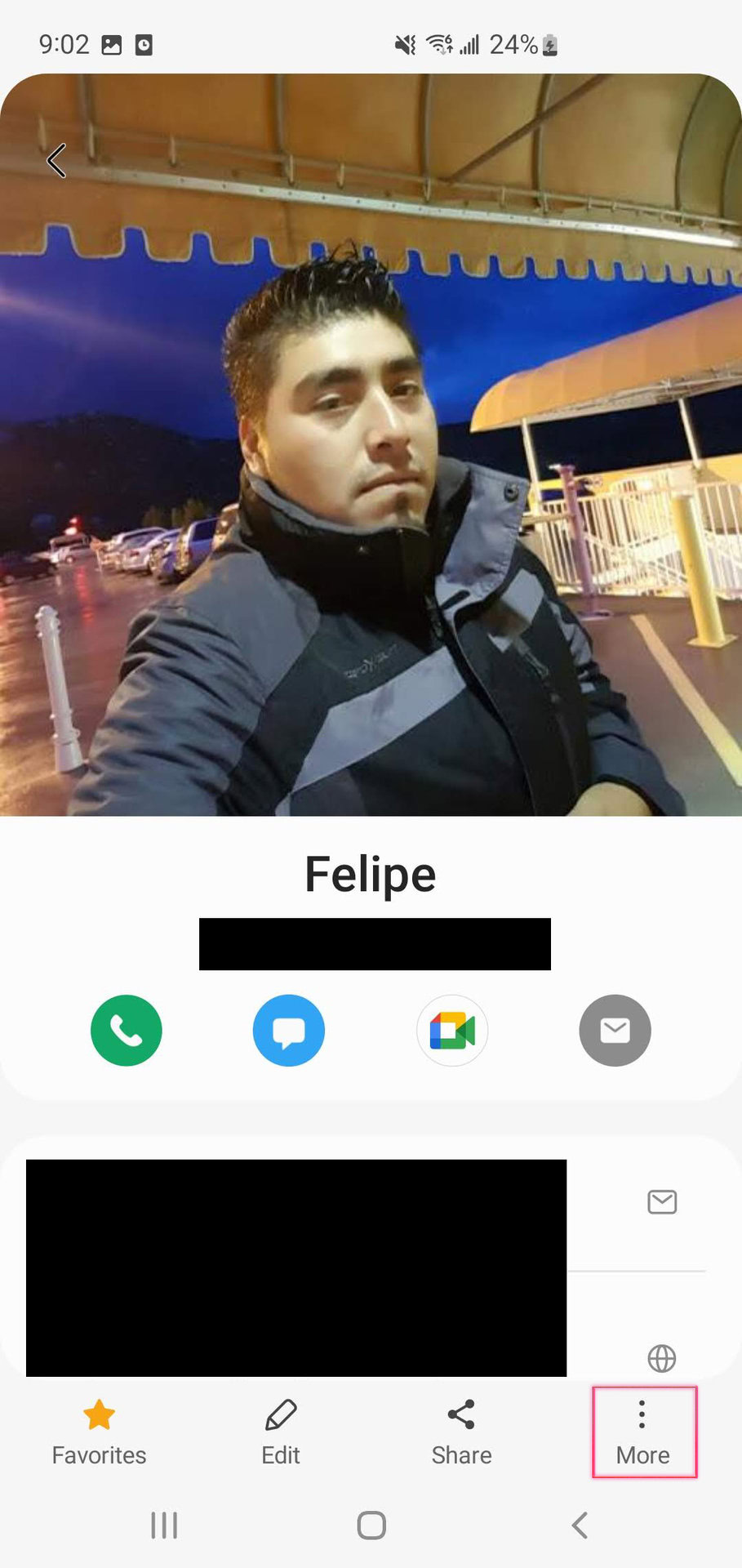Viewport: 742px width, 1568px height.
Task: Send Felipe a text message
Action: pyautogui.click(x=289, y=1030)
